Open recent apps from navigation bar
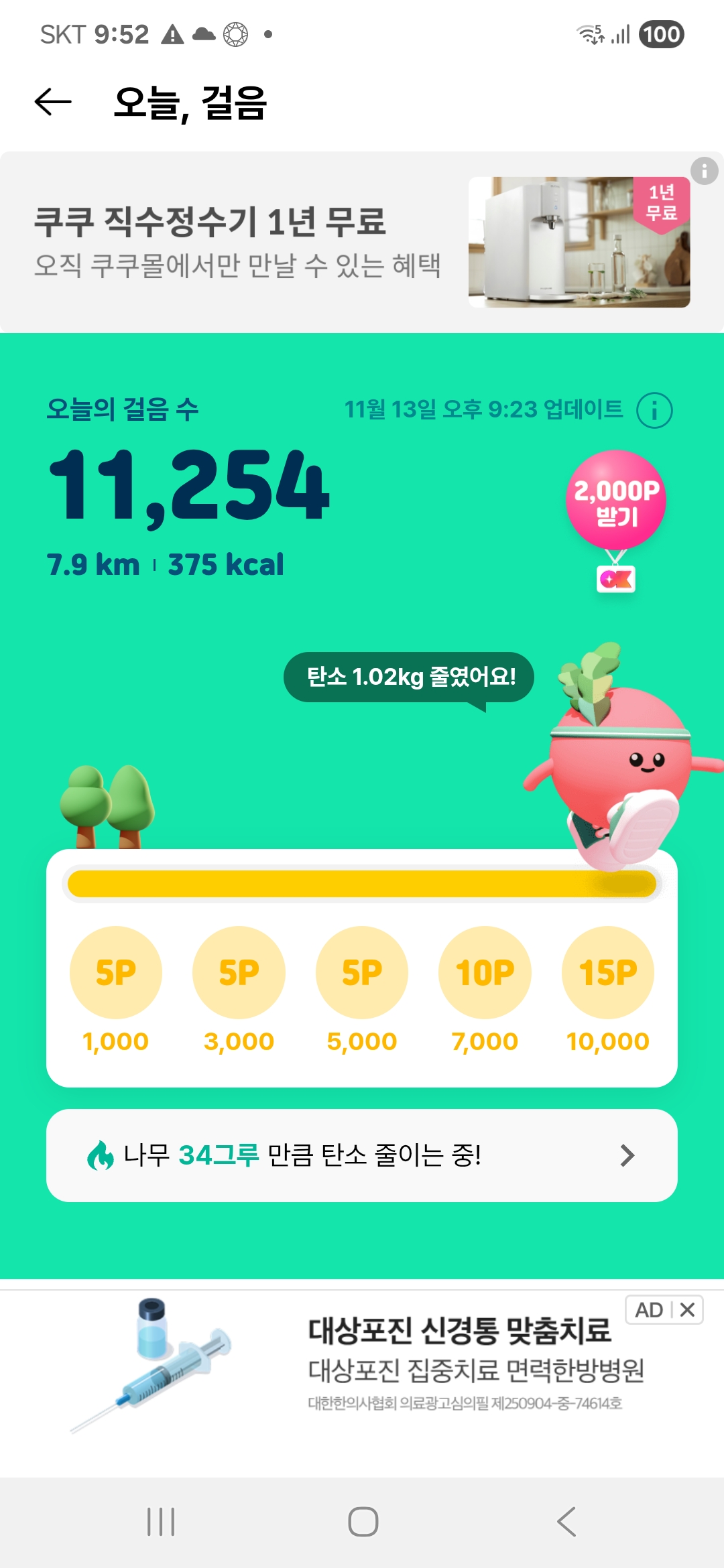 (x=161, y=1522)
